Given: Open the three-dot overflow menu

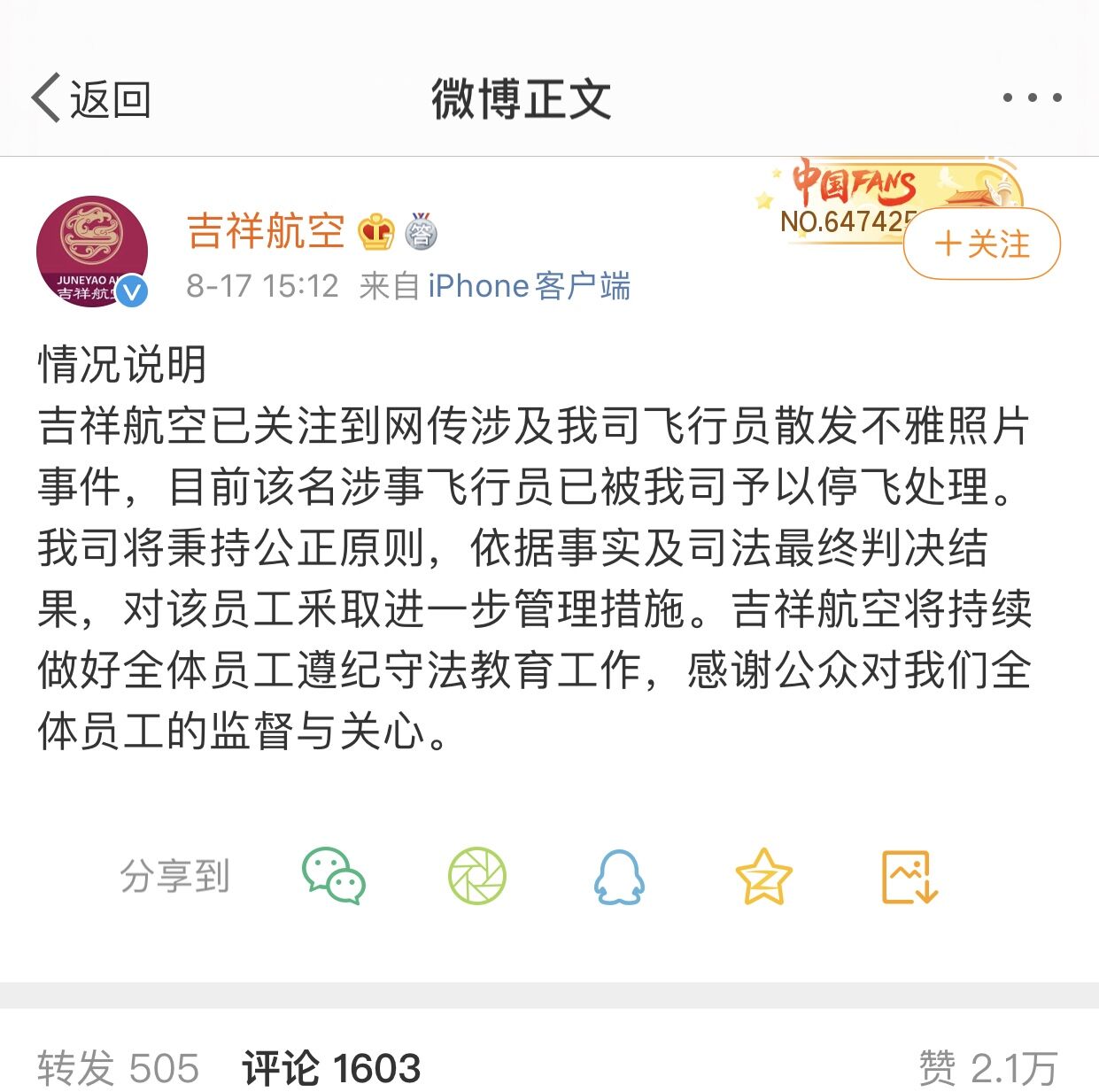Looking at the screenshot, I should point(1032,98).
